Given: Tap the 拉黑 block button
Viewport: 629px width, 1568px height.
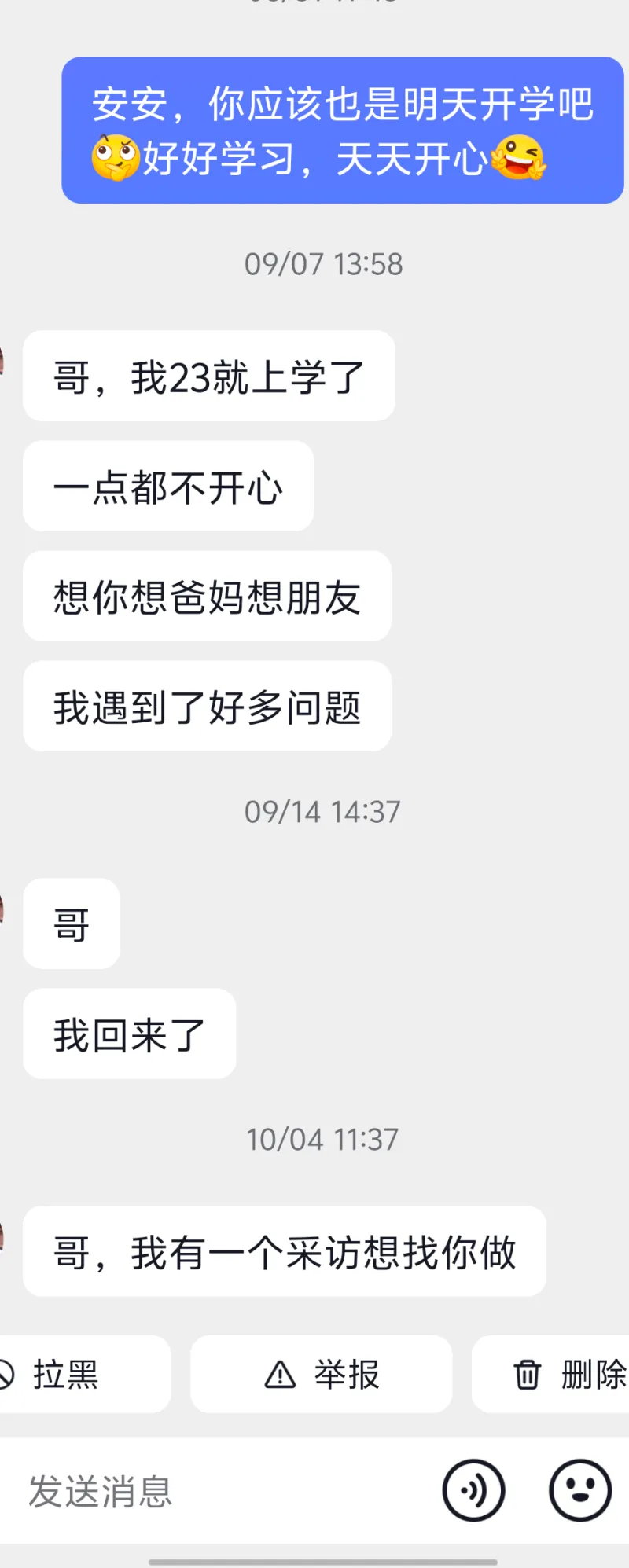Looking at the screenshot, I should [x=67, y=1375].
